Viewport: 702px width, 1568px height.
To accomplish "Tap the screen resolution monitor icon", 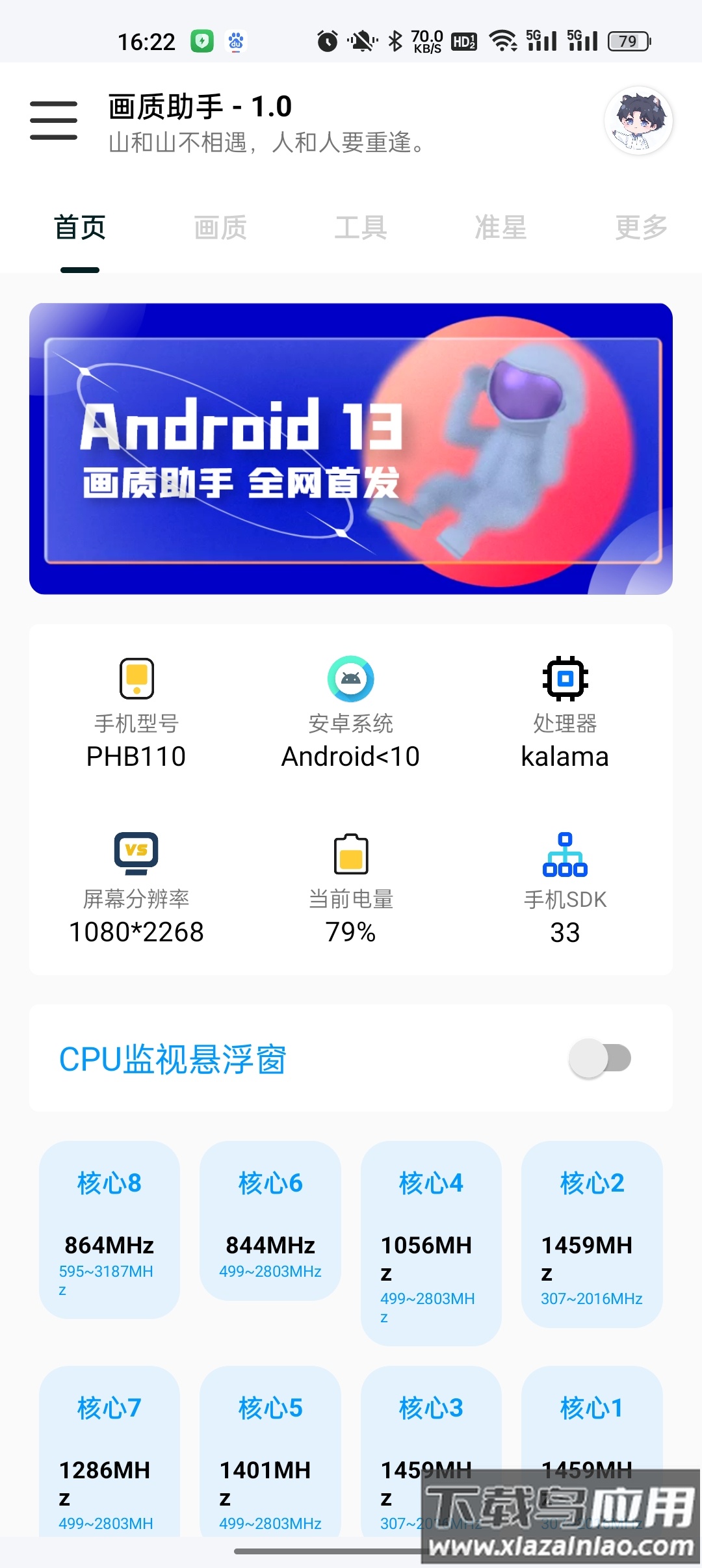I will click(135, 852).
